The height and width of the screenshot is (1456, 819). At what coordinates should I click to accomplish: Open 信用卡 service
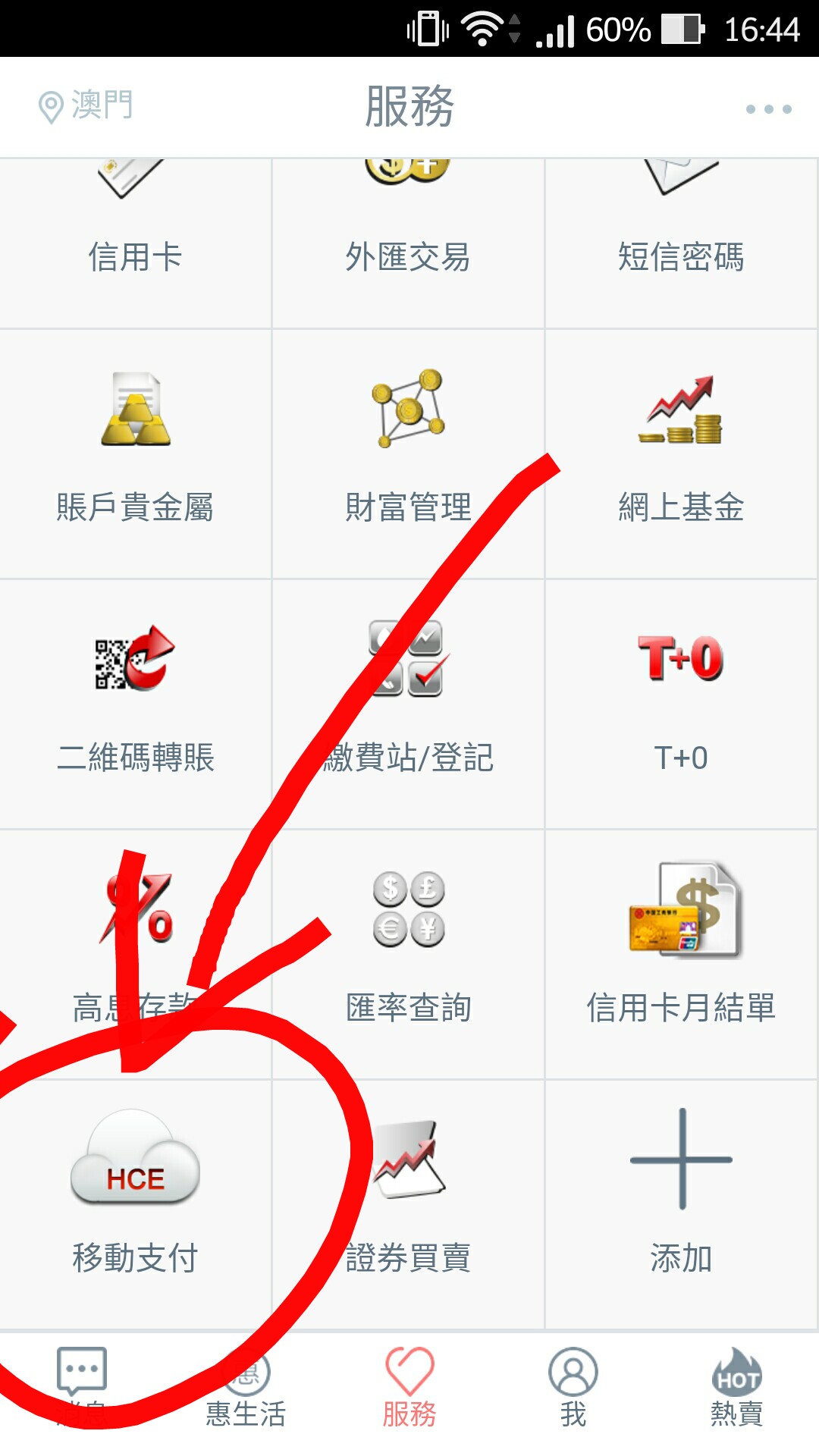pos(135,243)
